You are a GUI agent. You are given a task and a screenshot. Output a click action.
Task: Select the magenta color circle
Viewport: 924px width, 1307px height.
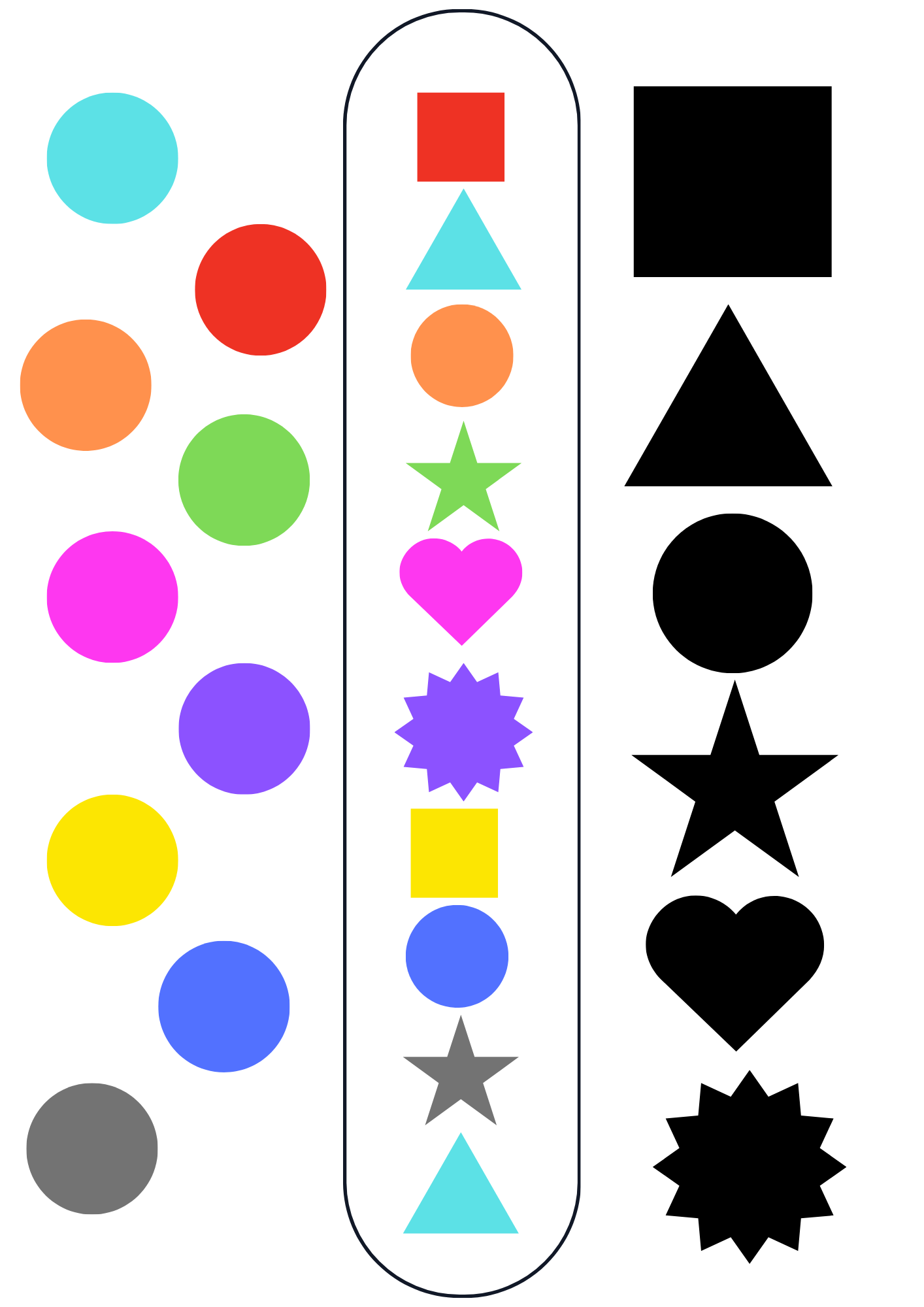click(112, 597)
